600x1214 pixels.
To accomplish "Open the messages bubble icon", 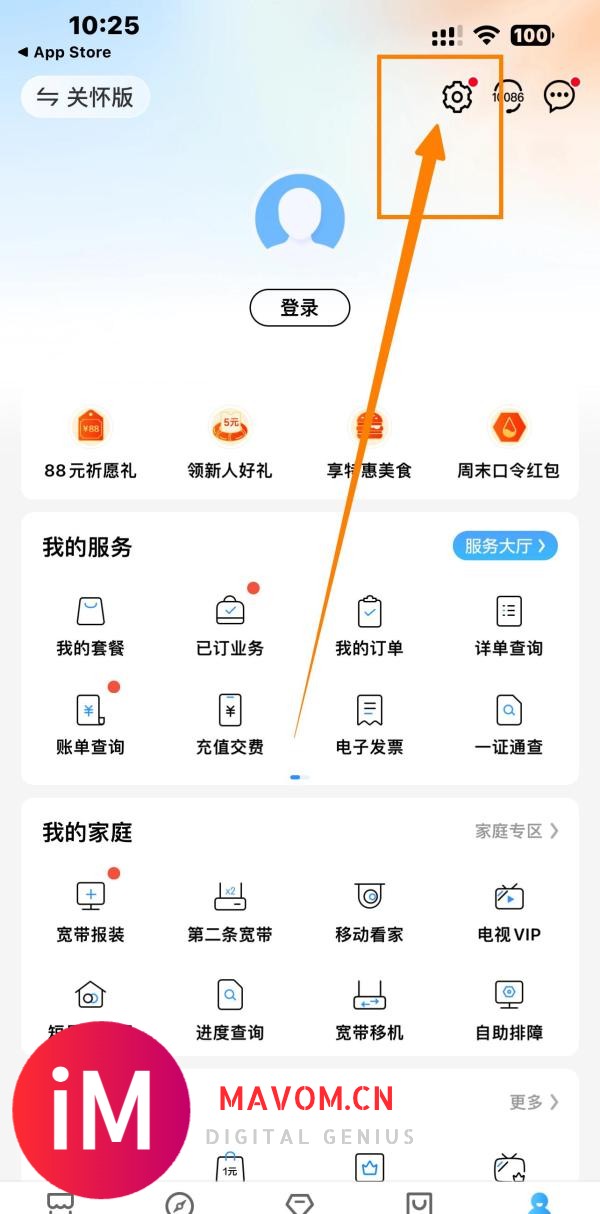I will pyautogui.click(x=559, y=96).
